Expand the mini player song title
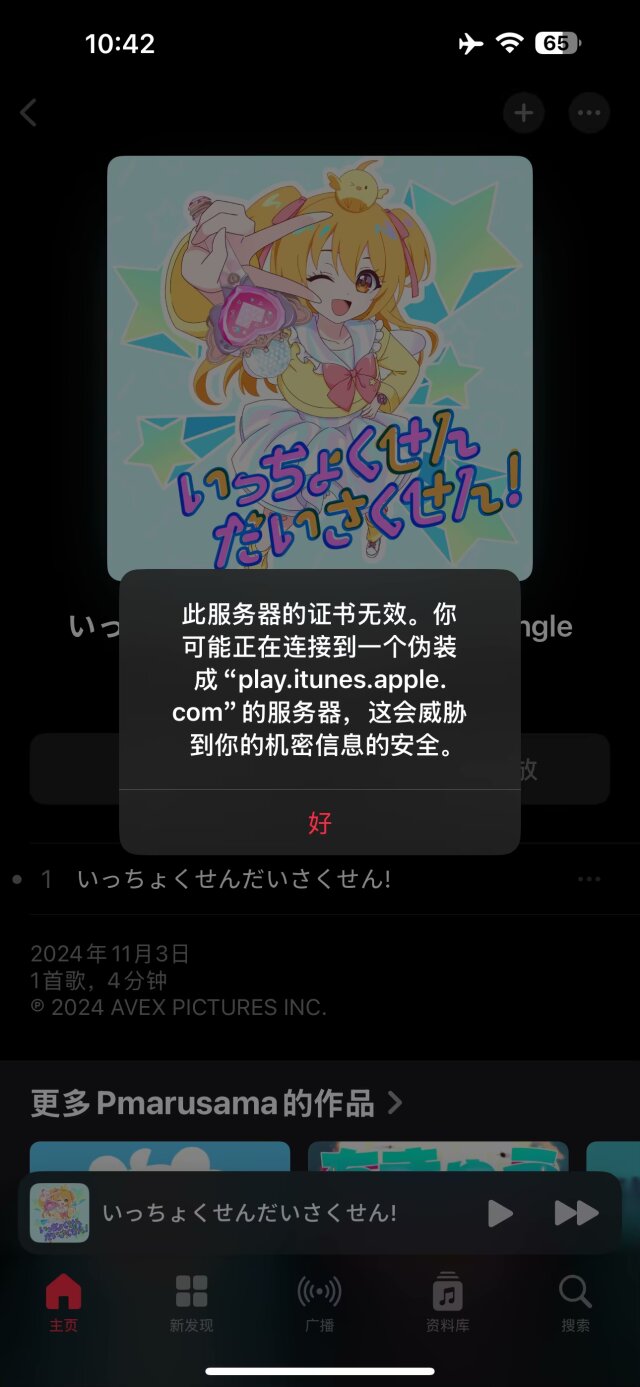Viewport: 640px width, 1387px height. [x=250, y=1213]
